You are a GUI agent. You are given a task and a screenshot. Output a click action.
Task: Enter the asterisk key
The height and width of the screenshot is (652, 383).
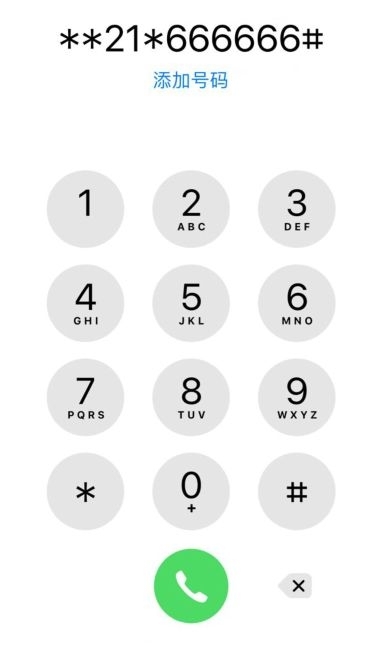point(86,491)
